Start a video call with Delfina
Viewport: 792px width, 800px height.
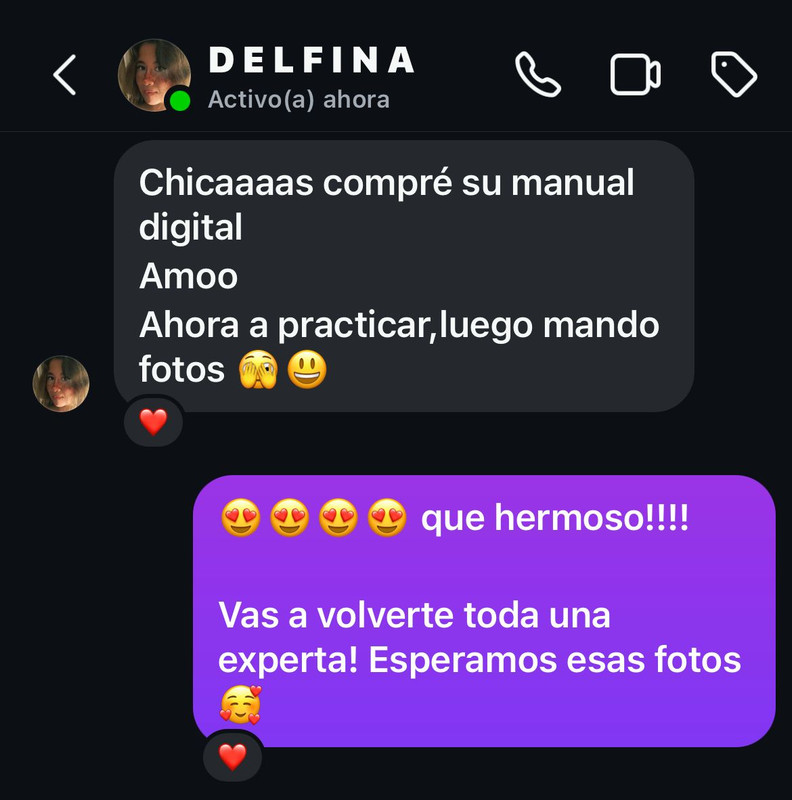point(635,75)
